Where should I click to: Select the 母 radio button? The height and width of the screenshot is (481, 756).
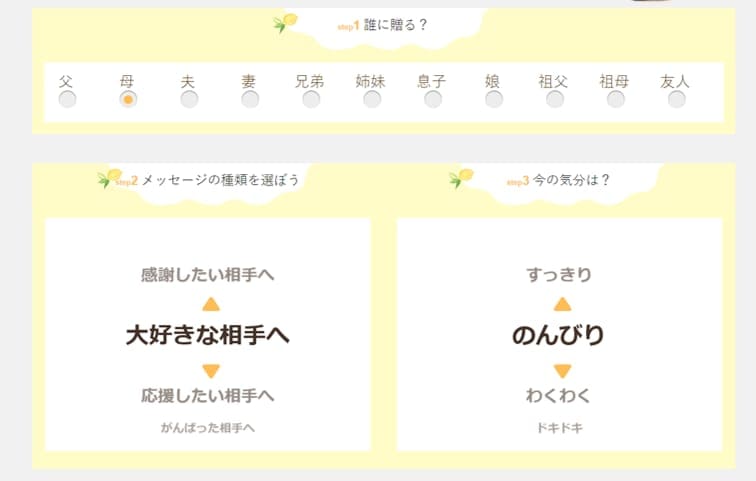tap(128, 99)
